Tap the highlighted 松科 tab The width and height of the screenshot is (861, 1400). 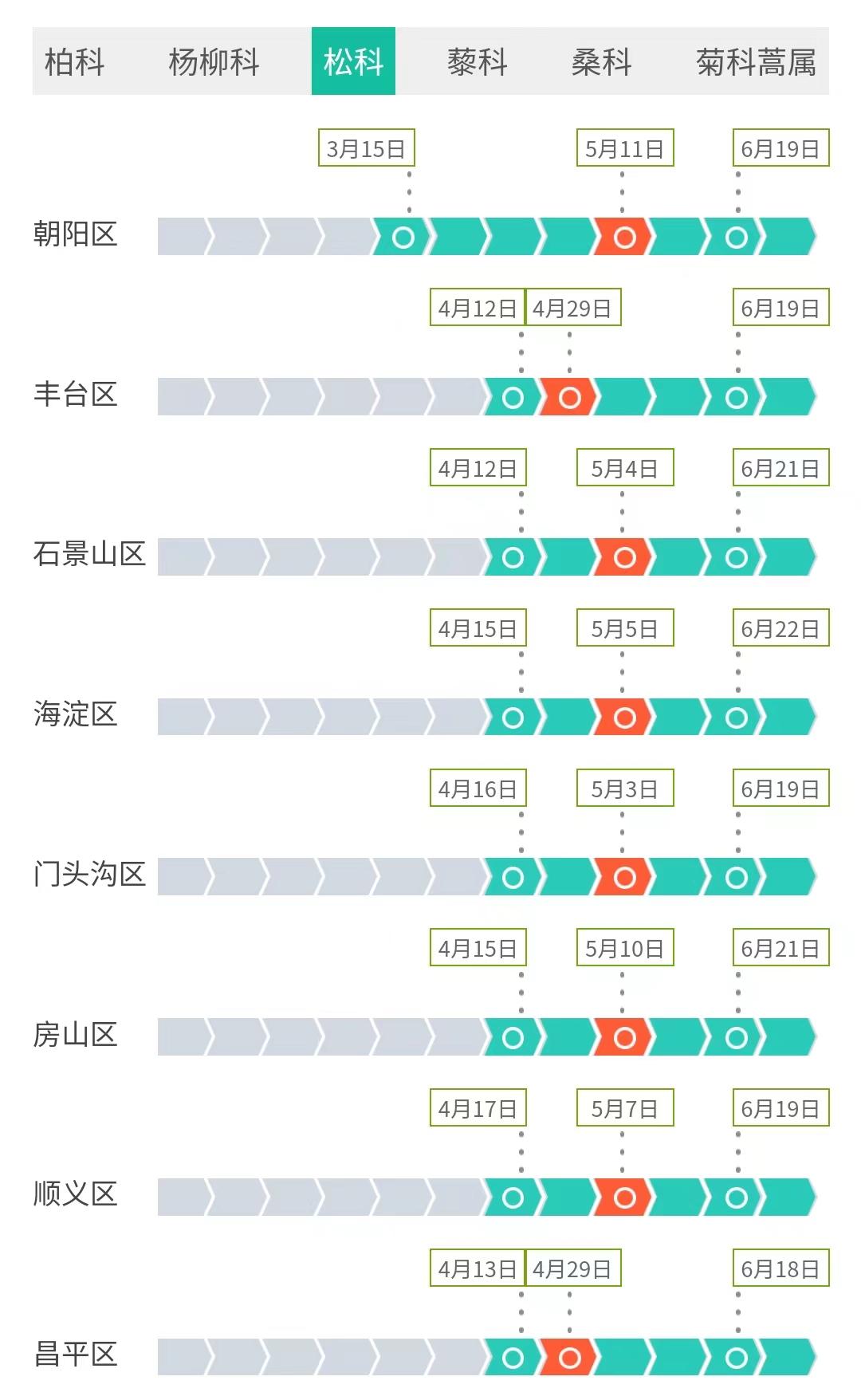click(x=353, y=61)
